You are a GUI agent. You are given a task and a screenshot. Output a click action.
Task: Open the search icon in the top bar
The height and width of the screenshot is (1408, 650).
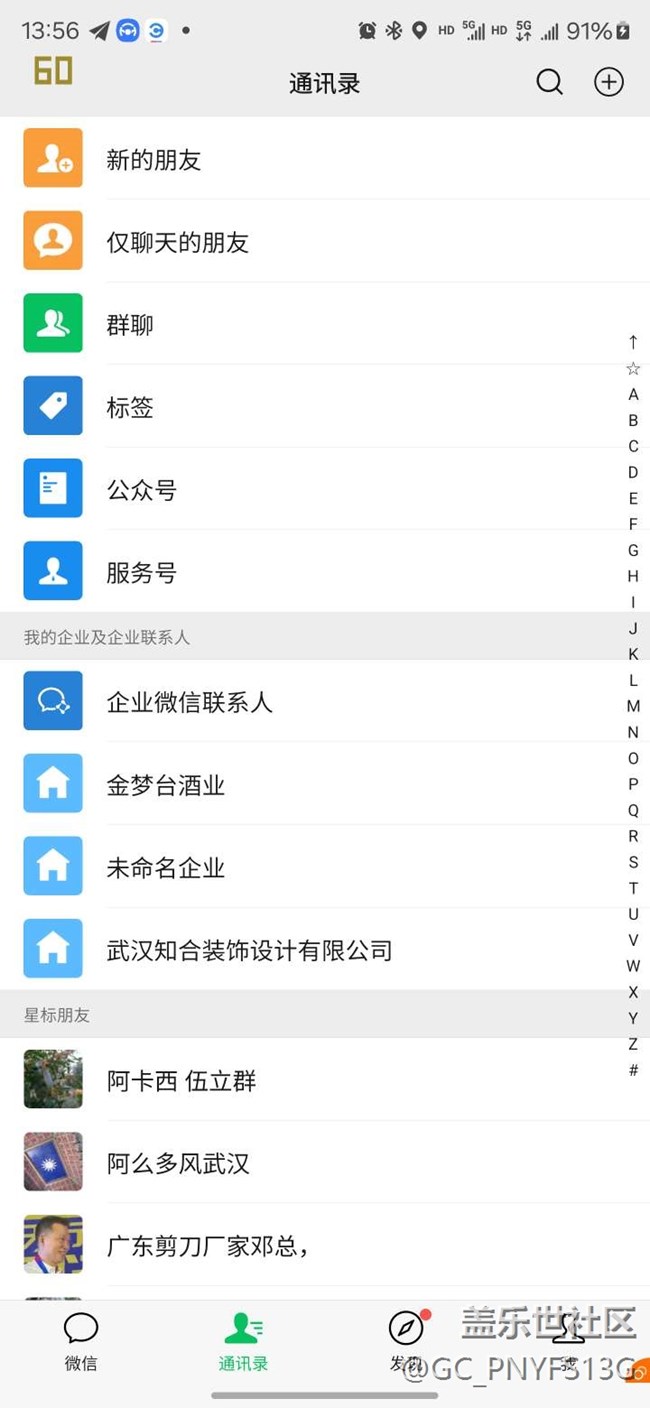[549, 82]
